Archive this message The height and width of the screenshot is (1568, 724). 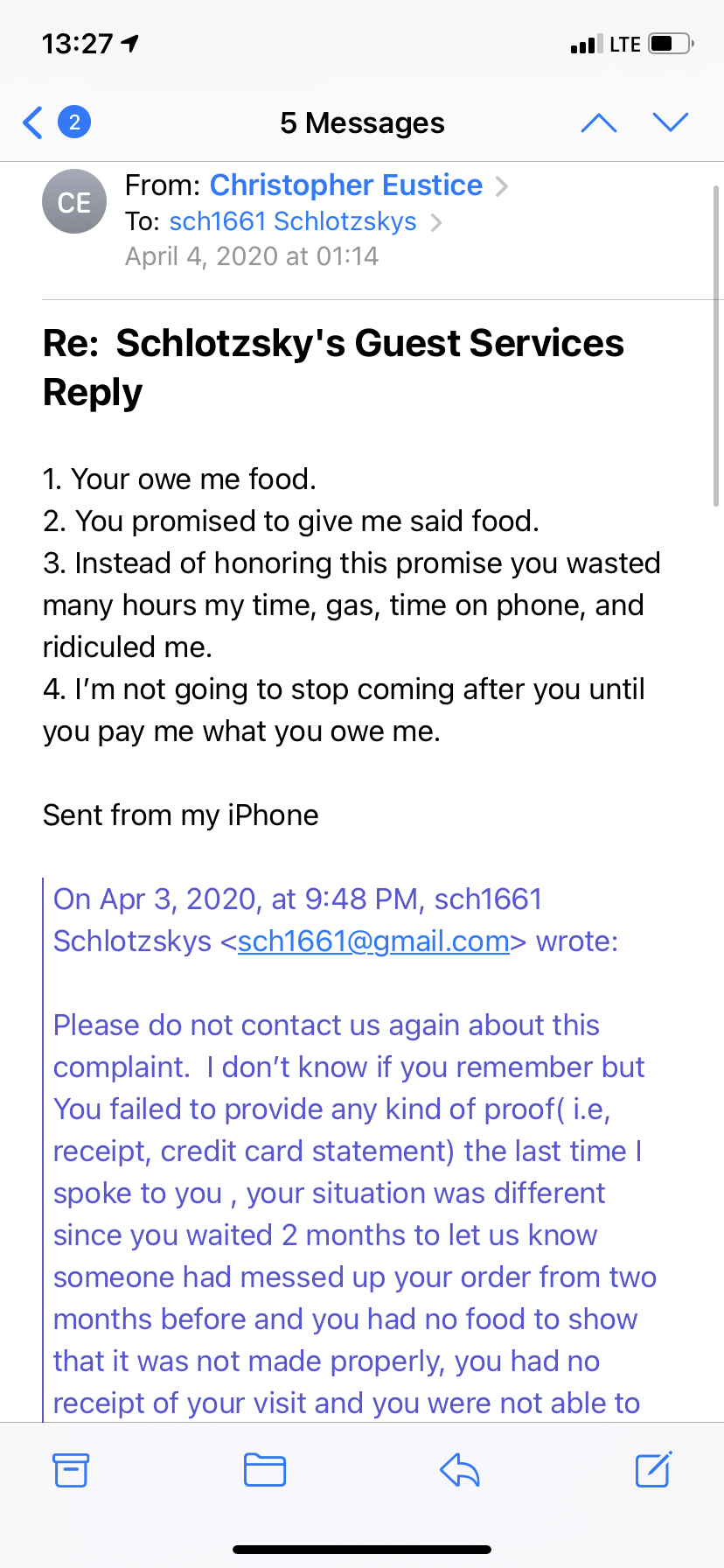[x=71, y=1470]
